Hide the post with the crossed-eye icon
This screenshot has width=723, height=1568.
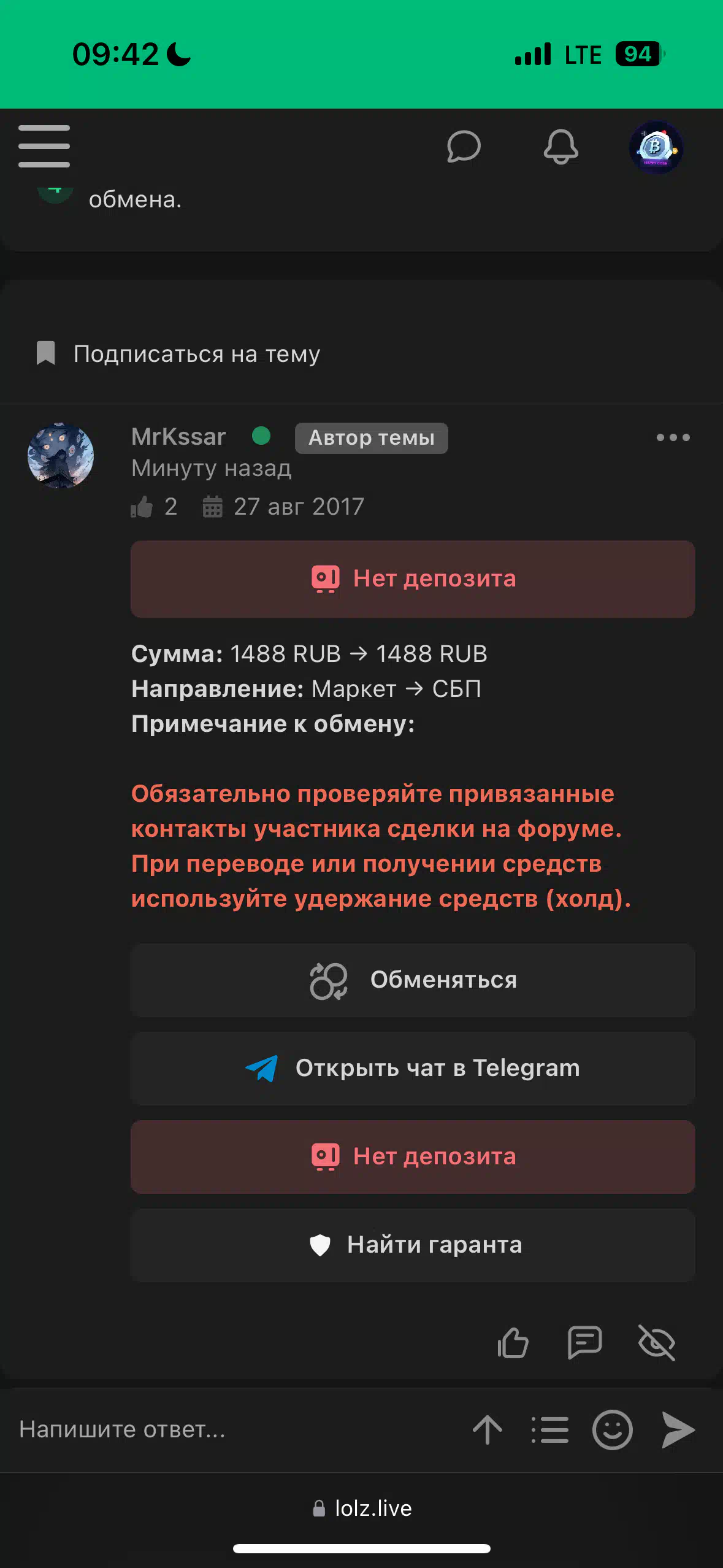tap(657, 1342)
